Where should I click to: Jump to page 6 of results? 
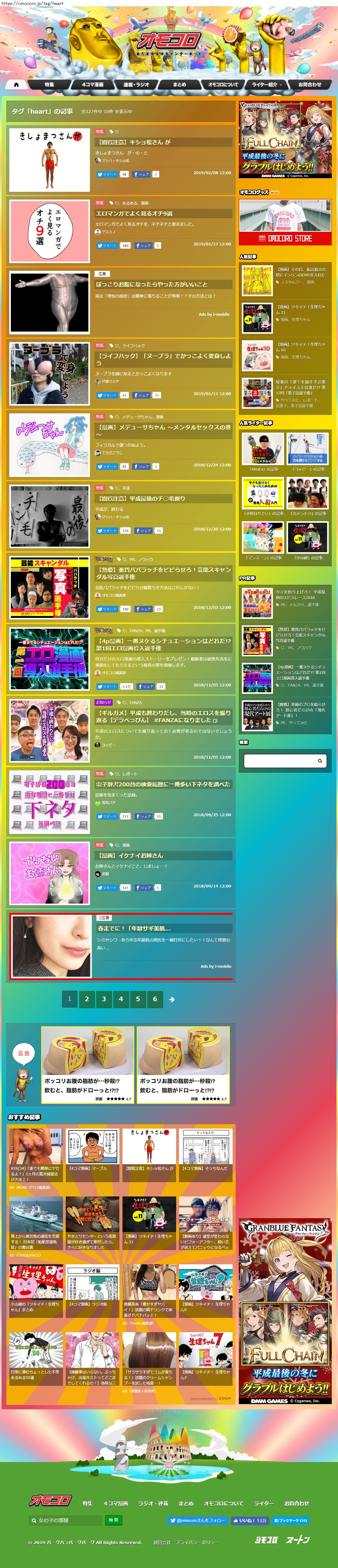[x=155, y=999]
